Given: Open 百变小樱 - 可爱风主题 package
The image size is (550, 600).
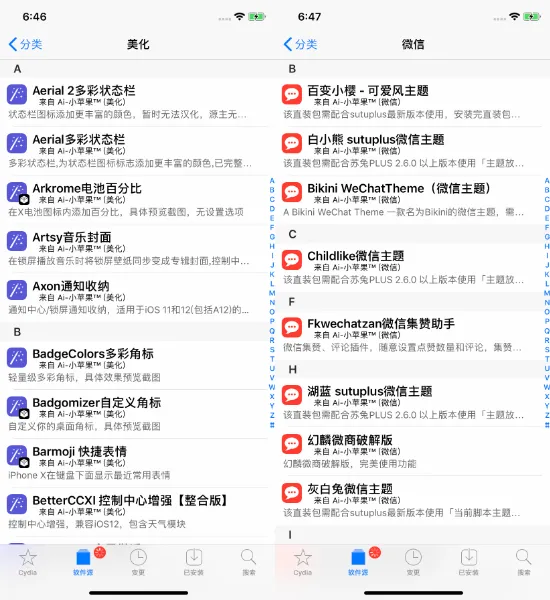Looking at the screenshot, I should pyautogui.click(x=410, y=103).
